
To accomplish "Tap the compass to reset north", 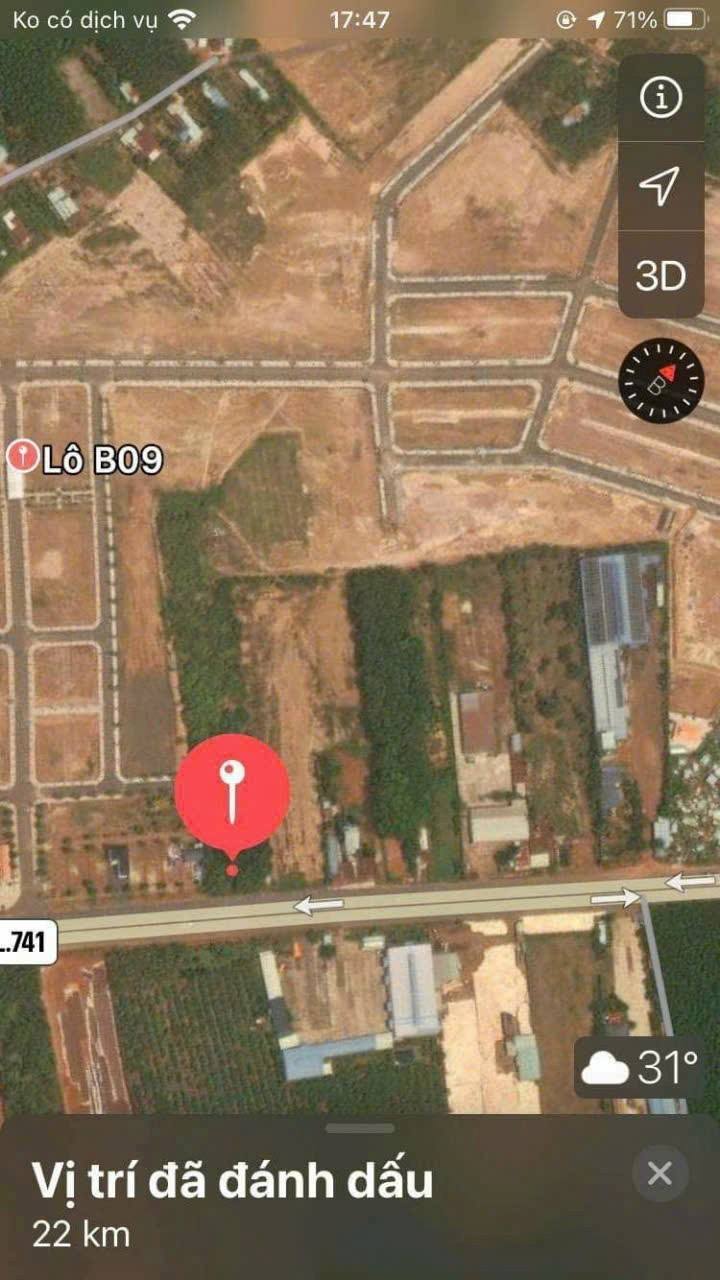I will tap(661, 381).
